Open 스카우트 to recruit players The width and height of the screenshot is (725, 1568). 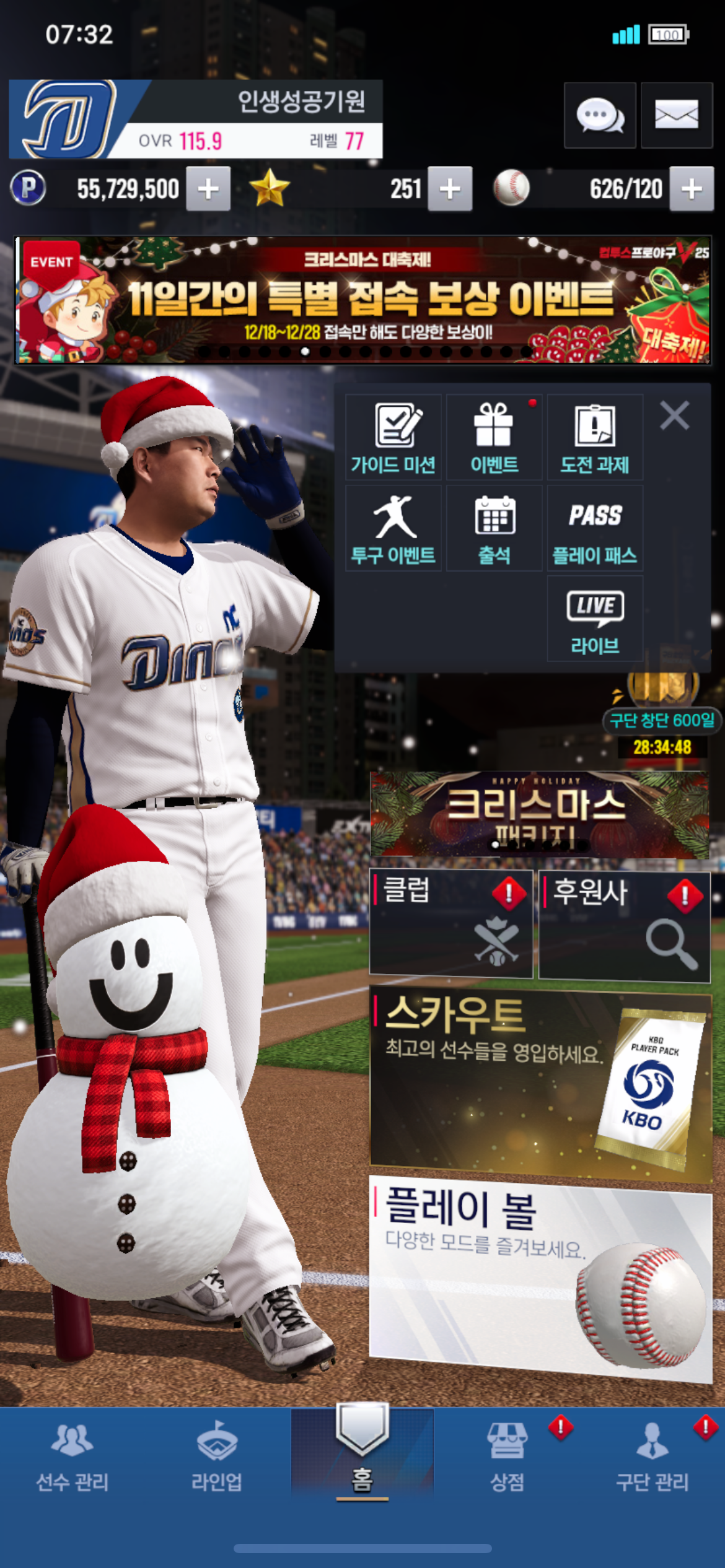(540, 1085)
